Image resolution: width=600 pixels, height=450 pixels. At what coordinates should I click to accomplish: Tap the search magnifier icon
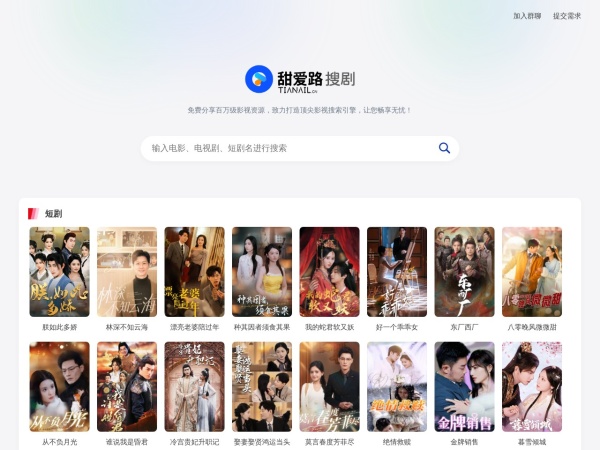(x=444, y=148)
